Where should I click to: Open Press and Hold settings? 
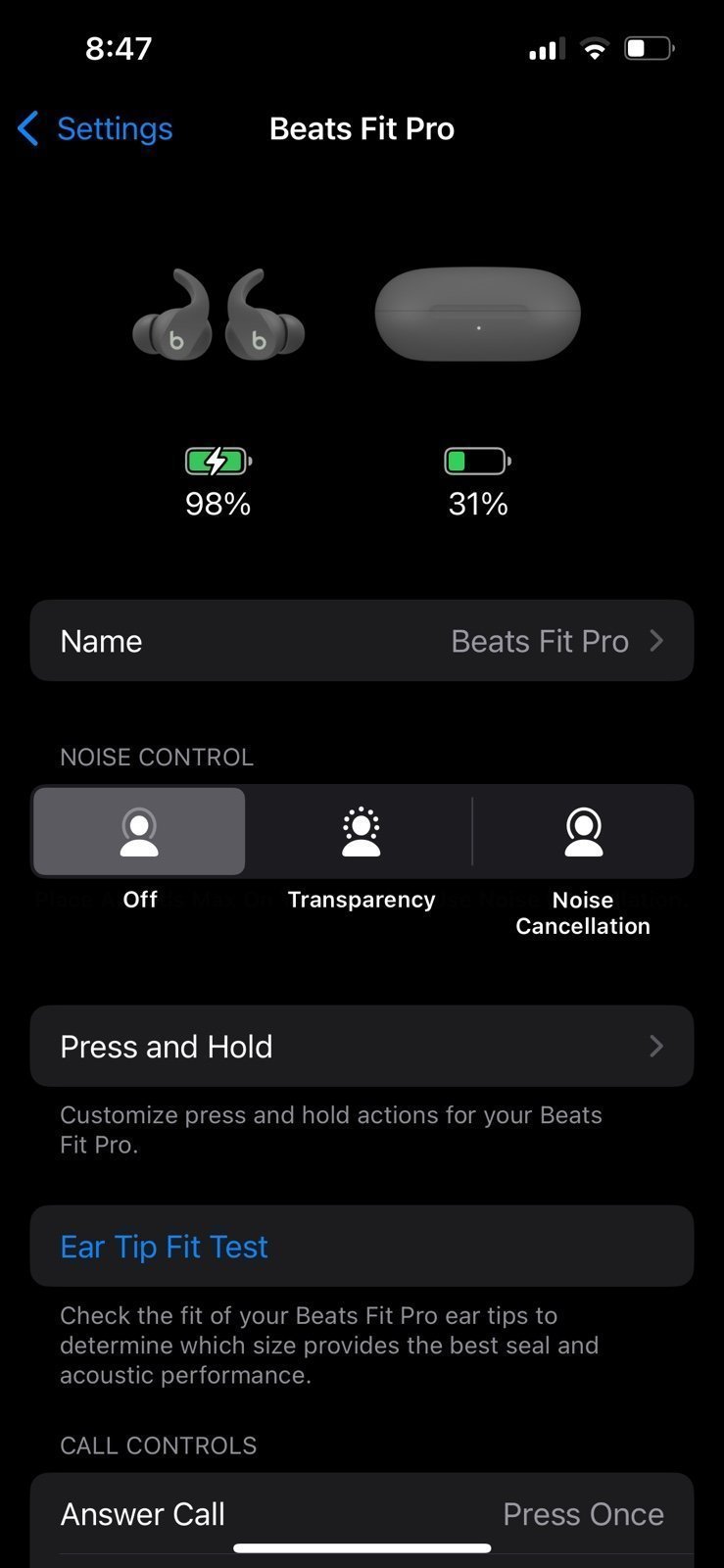(x=362, y=1046)
